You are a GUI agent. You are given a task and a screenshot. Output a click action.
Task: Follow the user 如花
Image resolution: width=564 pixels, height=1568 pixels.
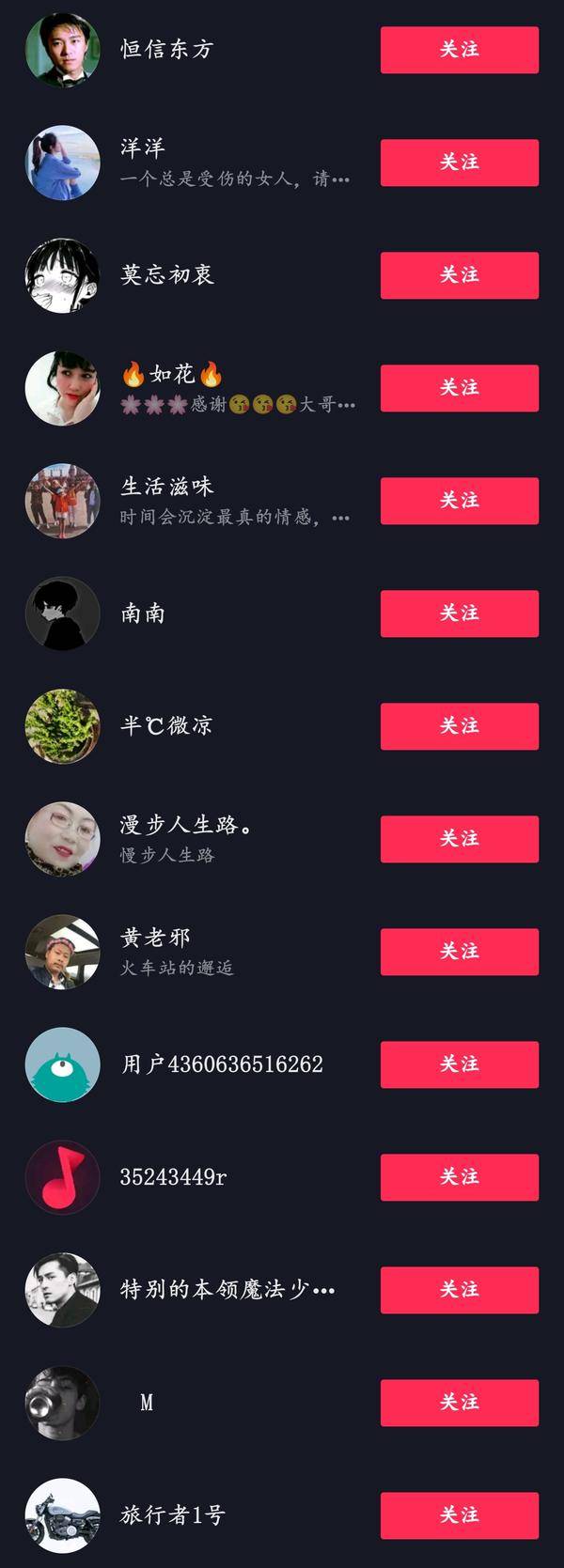pyautogui.click(x=459, y=388)
